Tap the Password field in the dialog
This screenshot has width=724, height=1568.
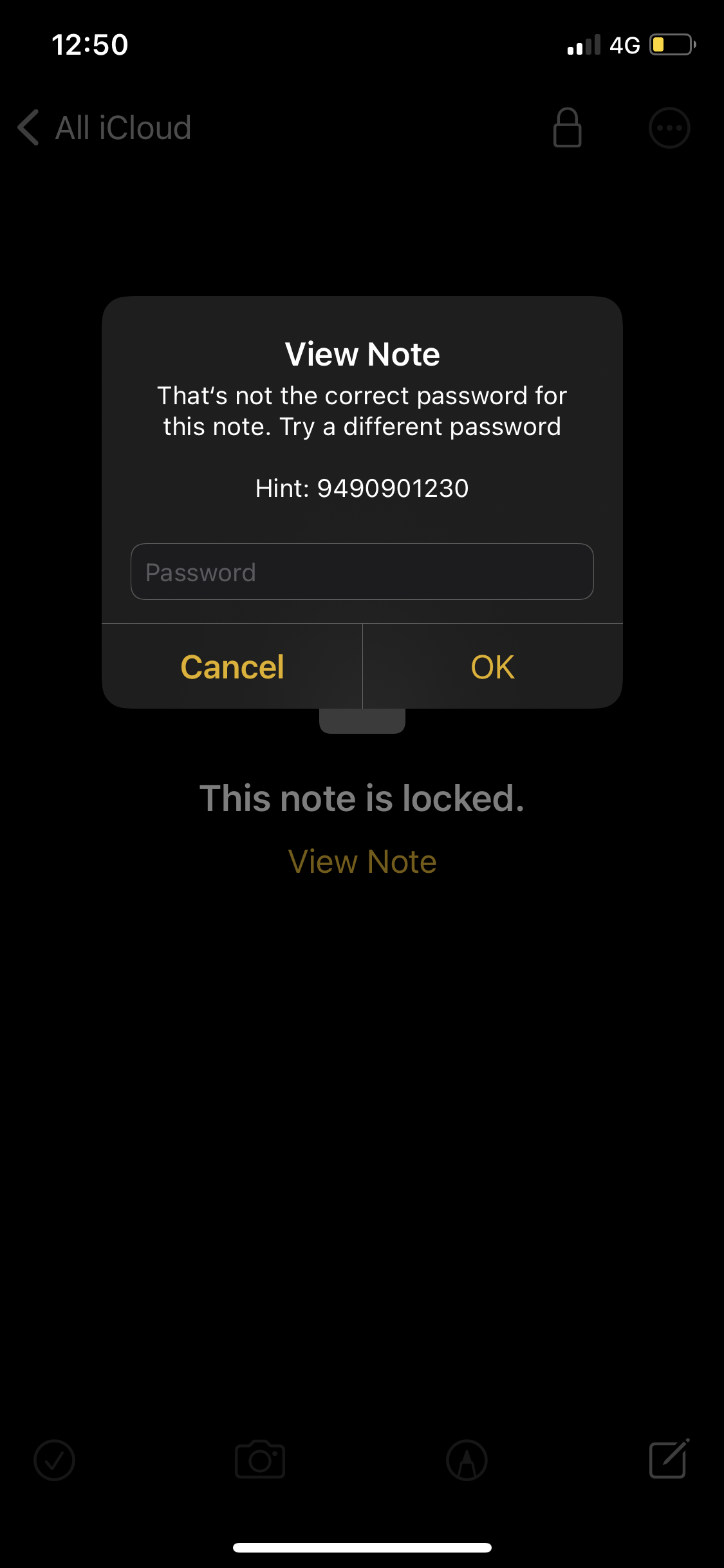tap(362, 572)
